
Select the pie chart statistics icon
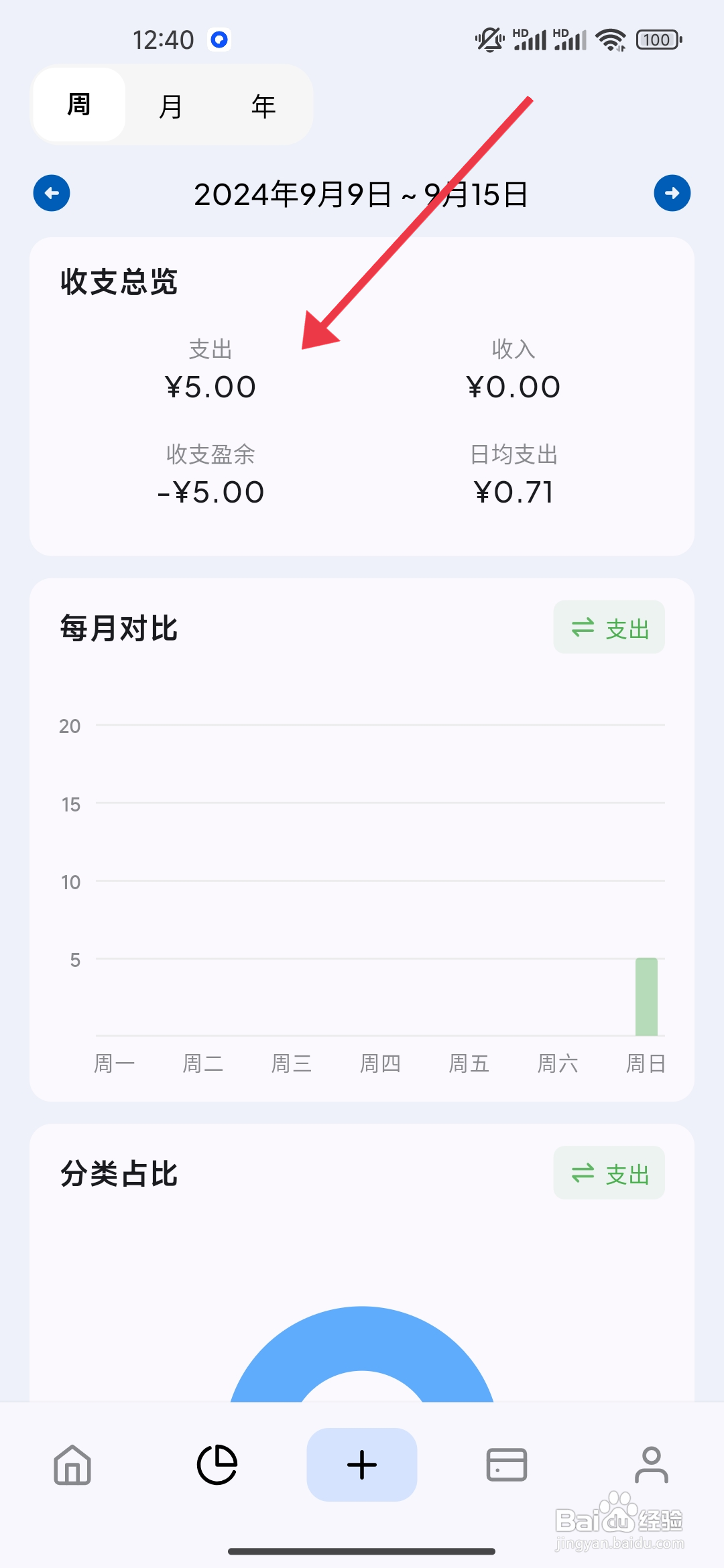pyautogui.click(x=217, y=1465)
